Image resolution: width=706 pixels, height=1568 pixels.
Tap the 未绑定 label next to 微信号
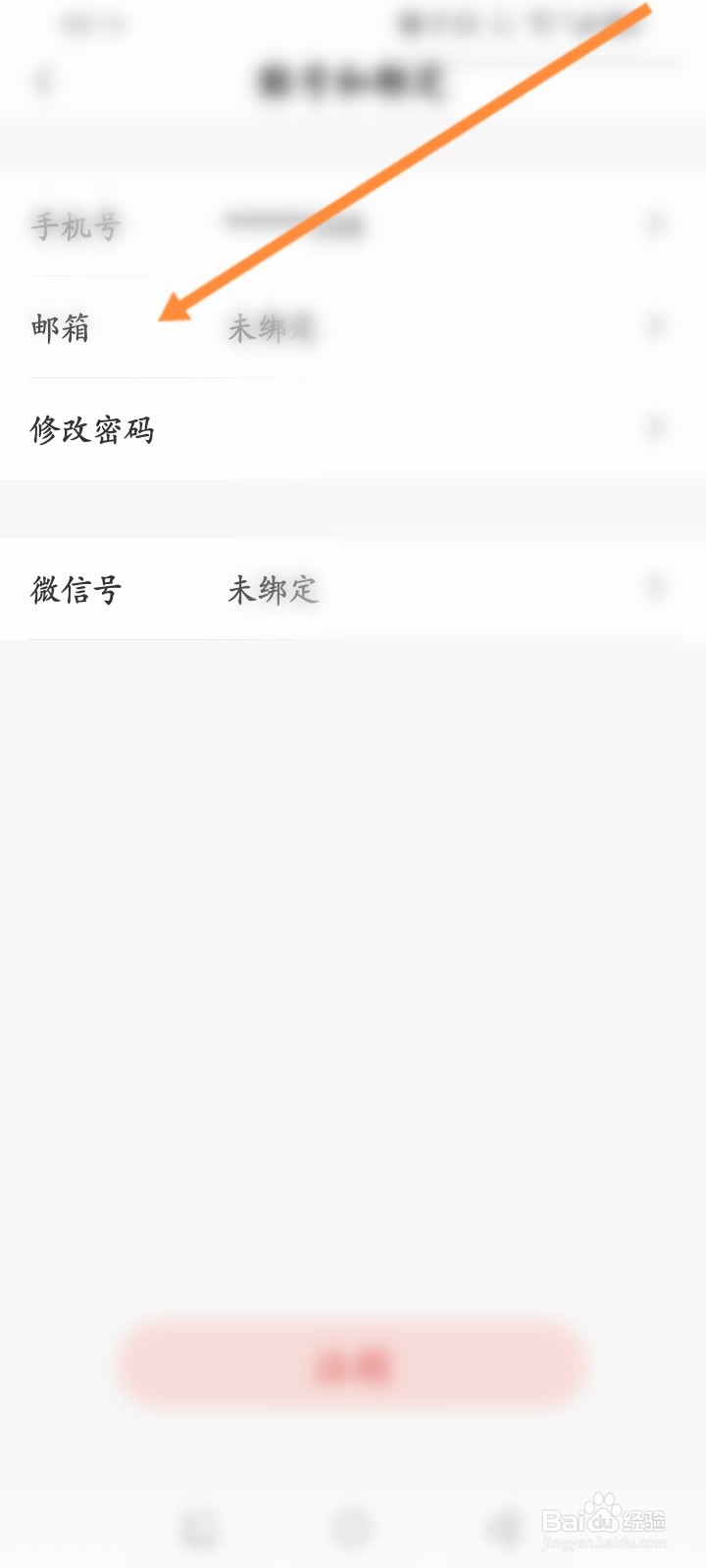point(275,589)
